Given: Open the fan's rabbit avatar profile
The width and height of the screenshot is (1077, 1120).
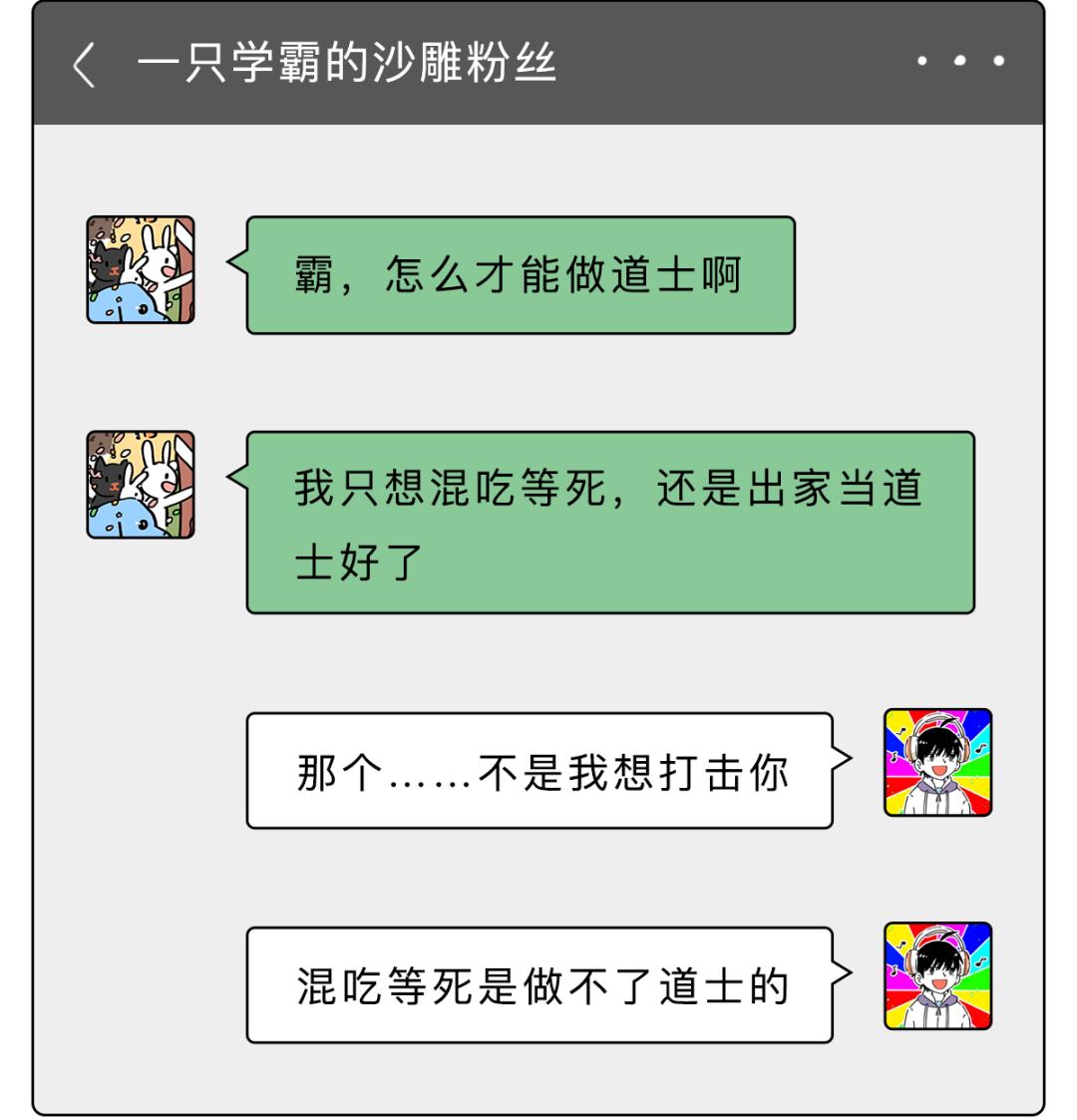Looking at the screenshot, I should pos(139,269).
